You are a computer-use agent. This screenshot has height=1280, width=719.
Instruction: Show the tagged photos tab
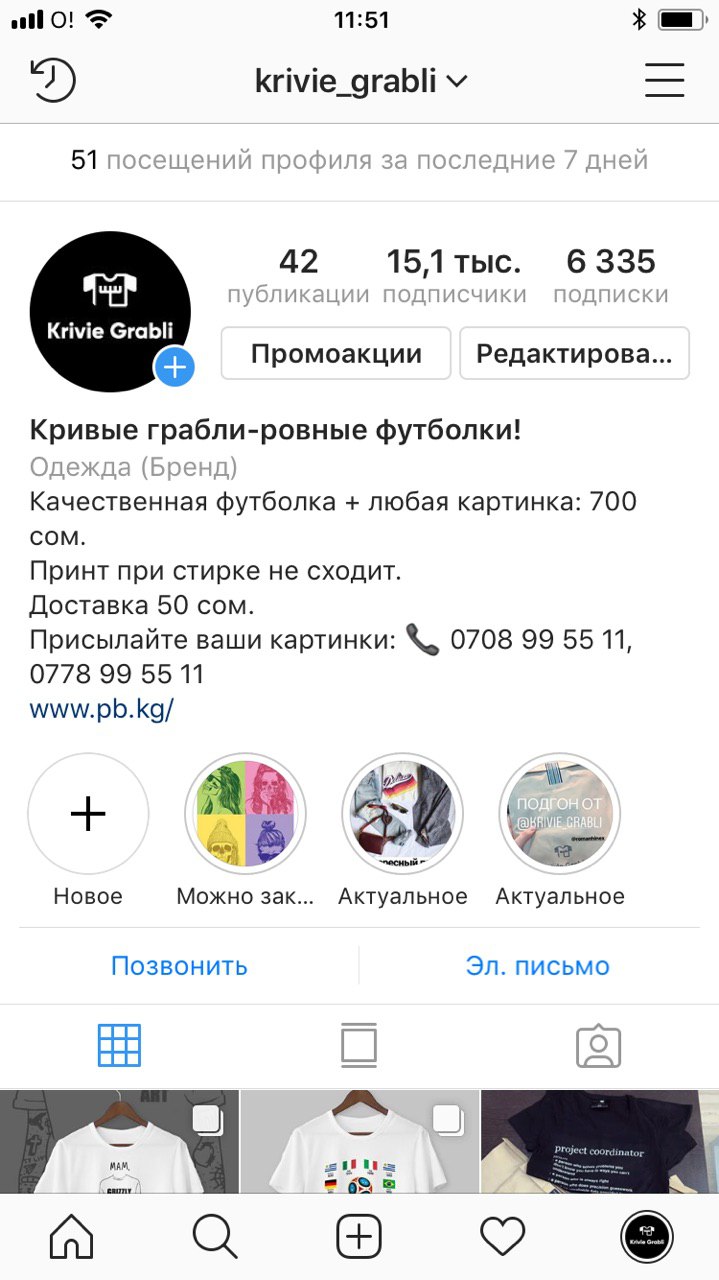tap(598, 1046)
